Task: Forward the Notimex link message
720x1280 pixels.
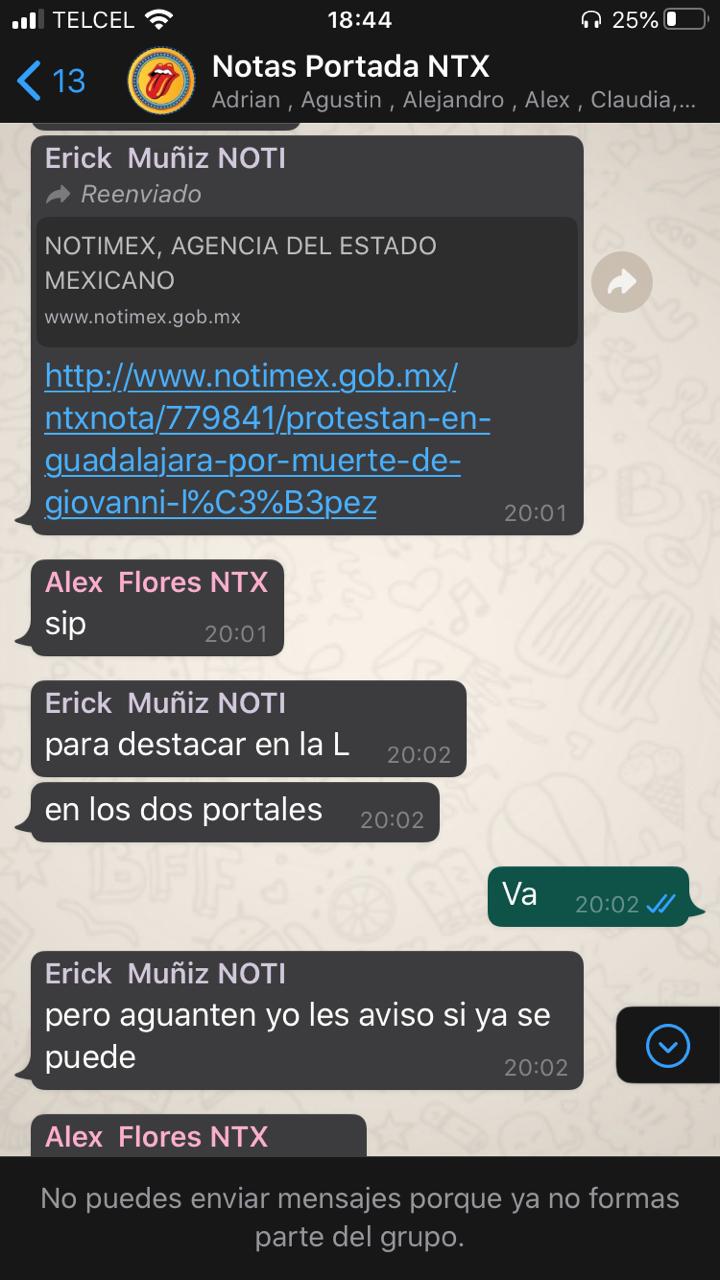Action: pos(621,283)
